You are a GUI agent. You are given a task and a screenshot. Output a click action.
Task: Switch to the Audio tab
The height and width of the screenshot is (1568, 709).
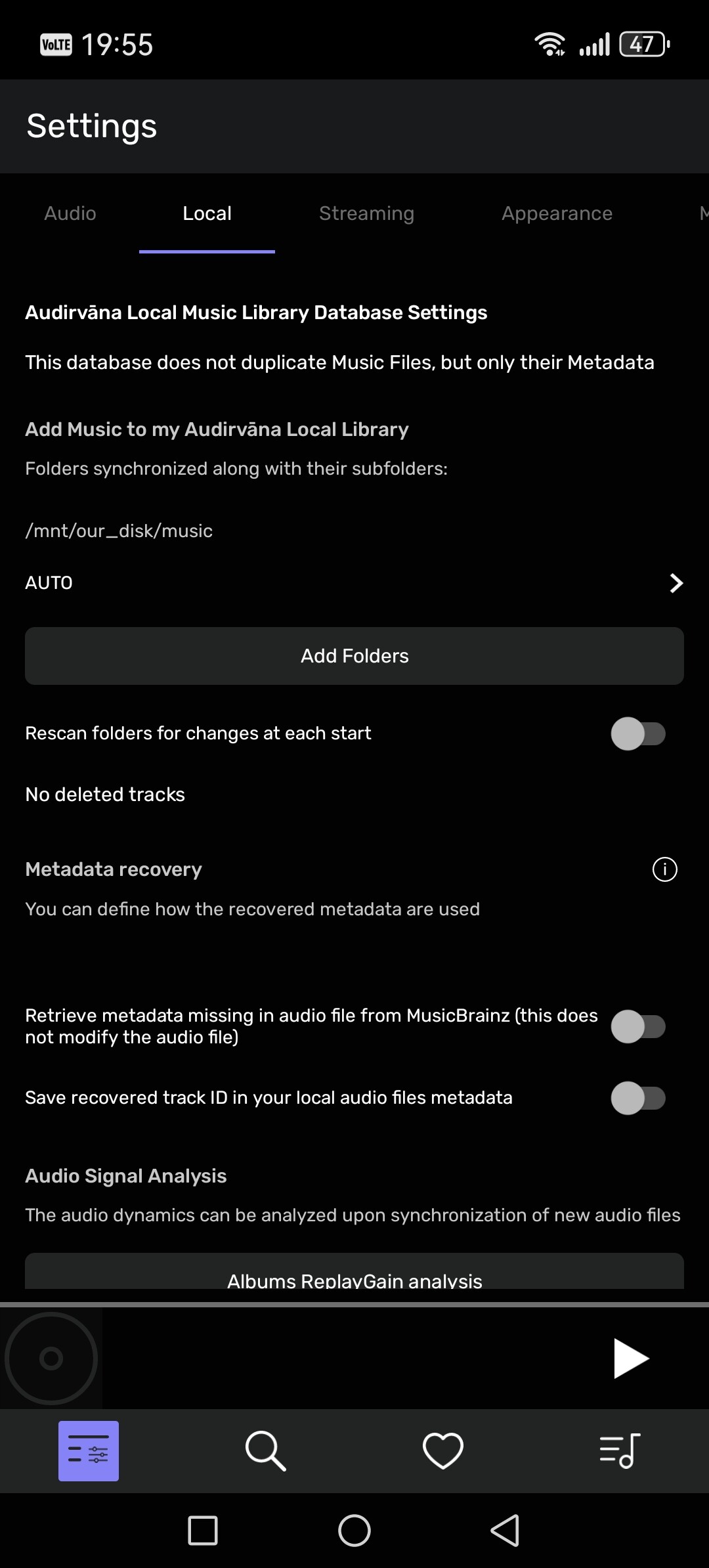70,213
